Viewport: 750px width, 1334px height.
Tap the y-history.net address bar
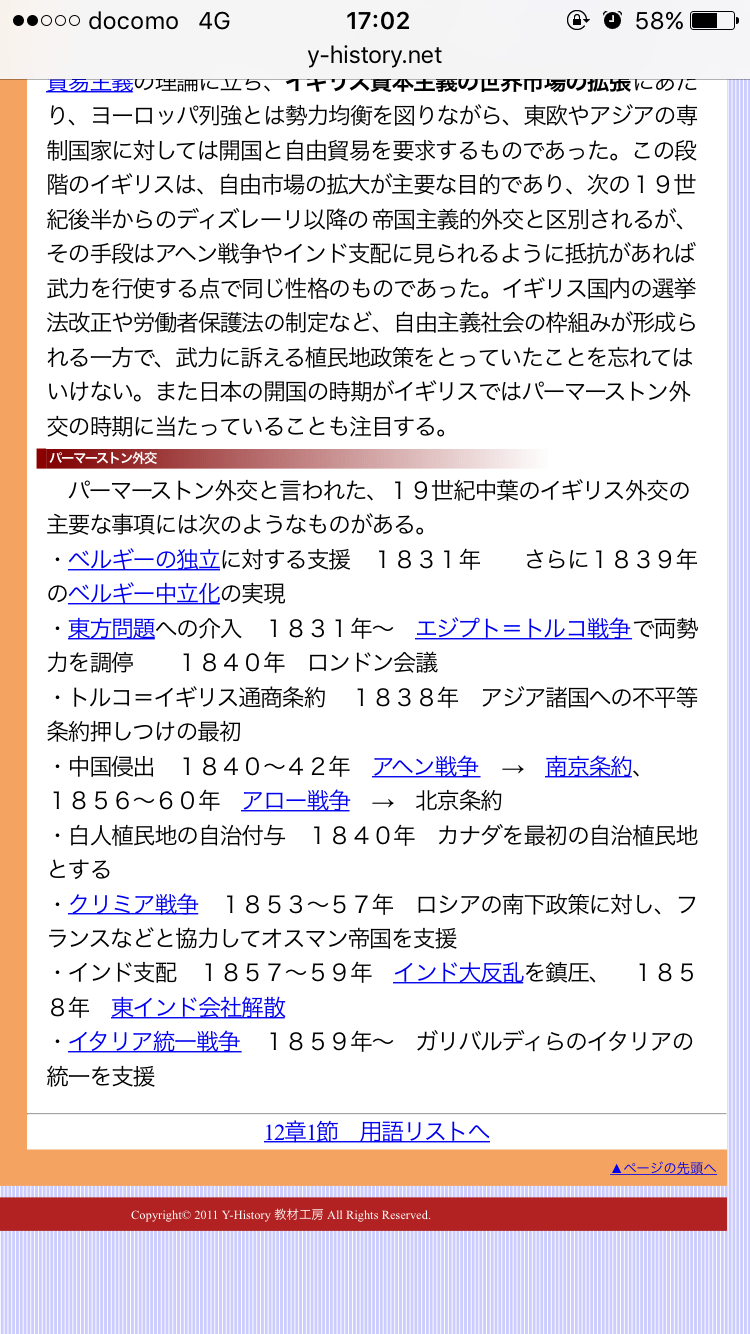coord(375,55)
